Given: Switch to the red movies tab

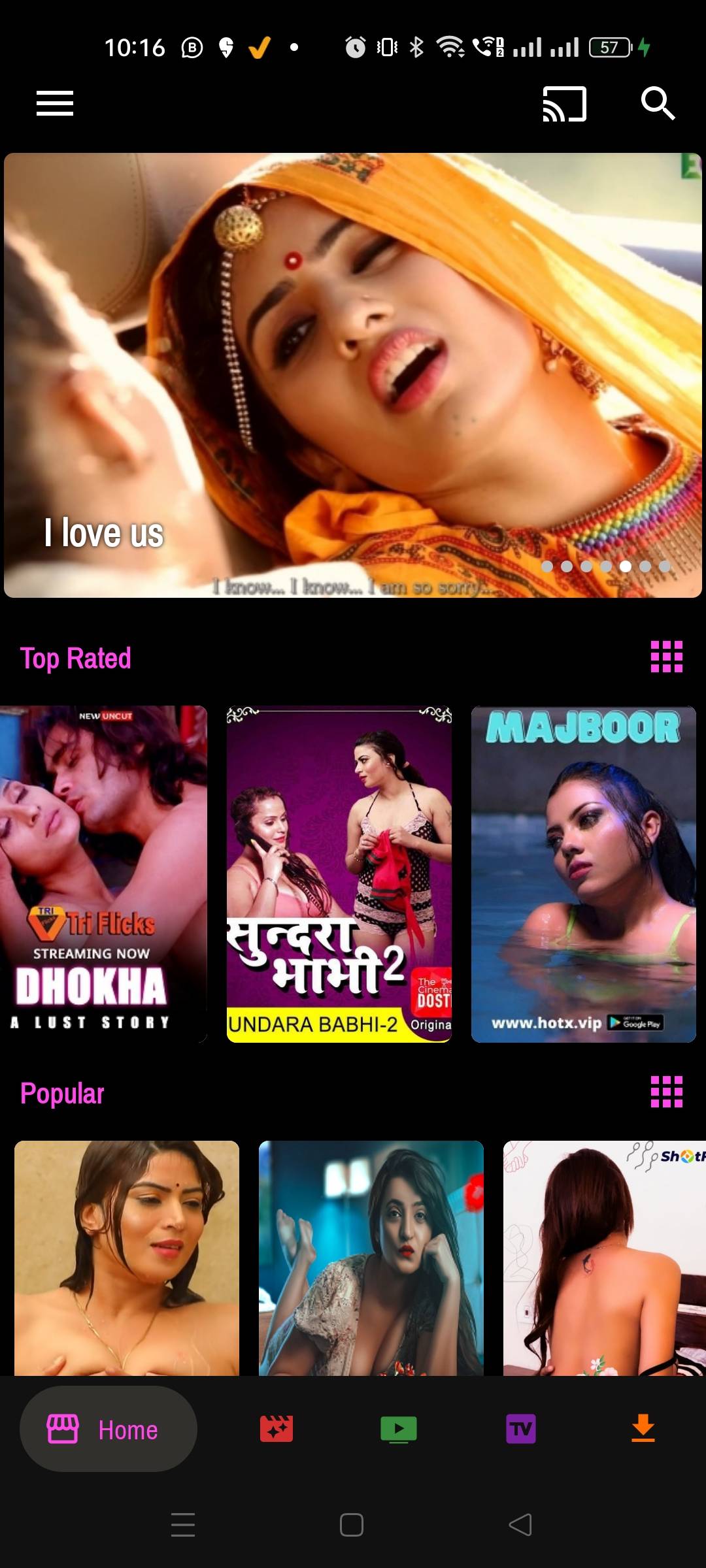Looking at the screenshot, I should (277, 1429).
